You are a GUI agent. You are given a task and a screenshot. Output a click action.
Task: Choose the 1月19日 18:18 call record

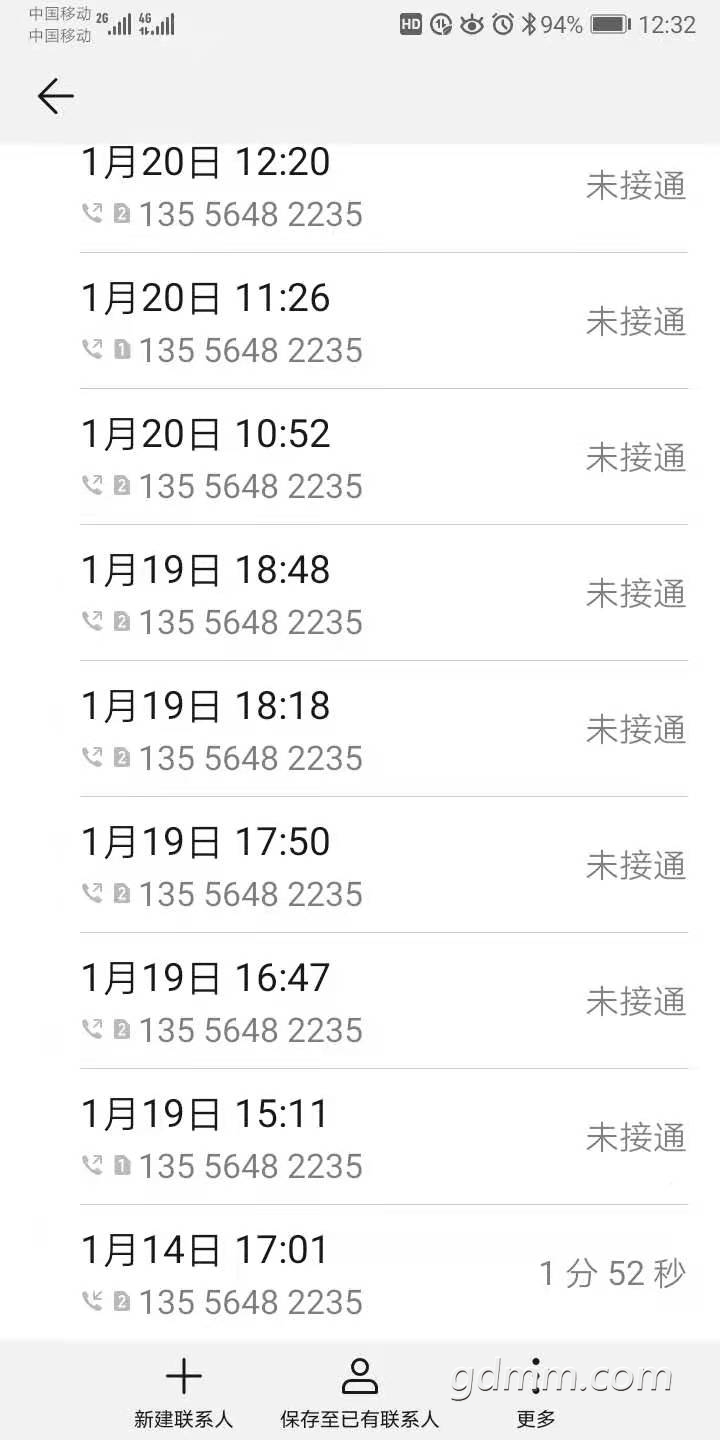click(383, 730)
